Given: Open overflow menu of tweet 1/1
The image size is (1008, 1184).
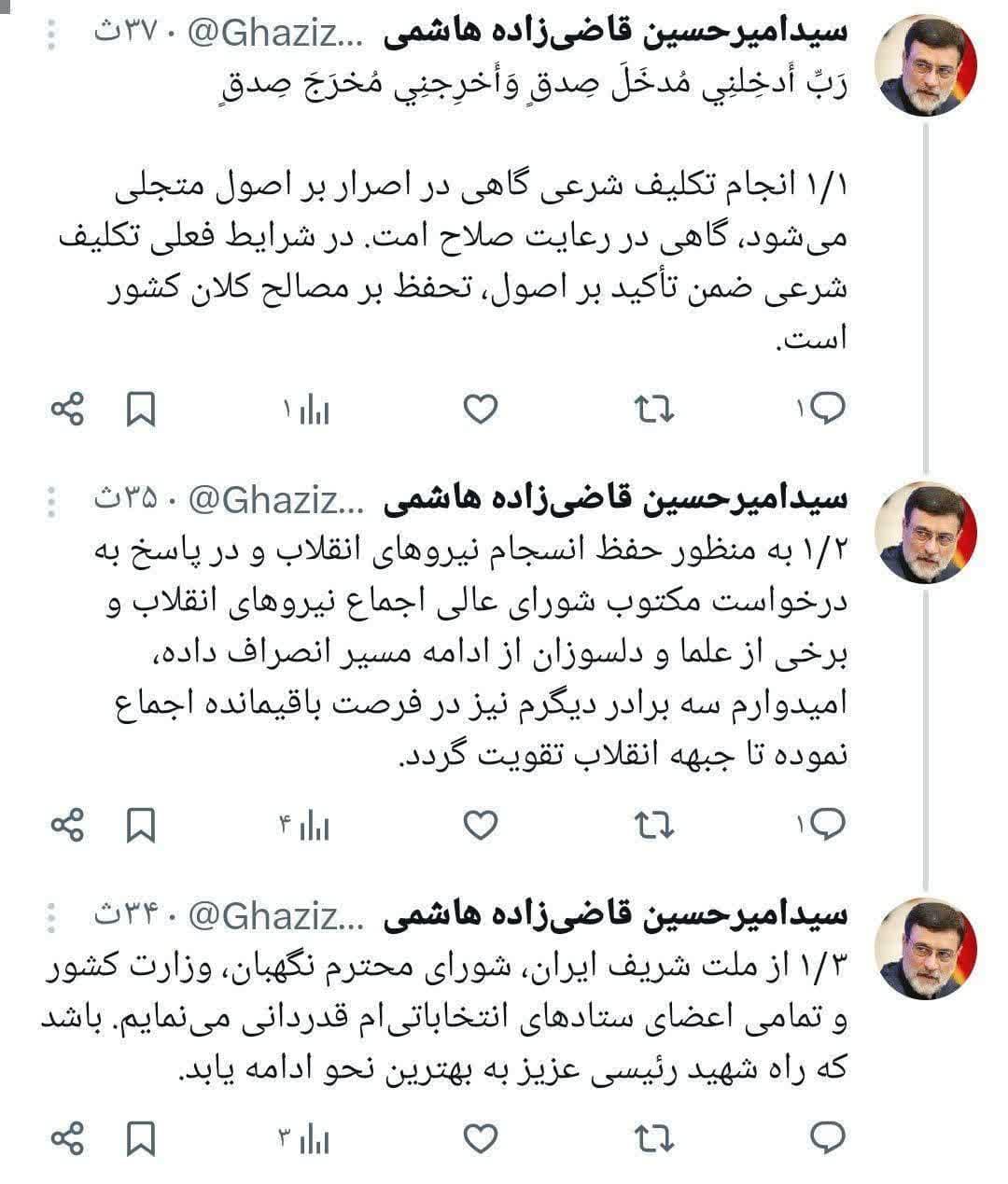Looking at the screenshot, I should (51, 34).
